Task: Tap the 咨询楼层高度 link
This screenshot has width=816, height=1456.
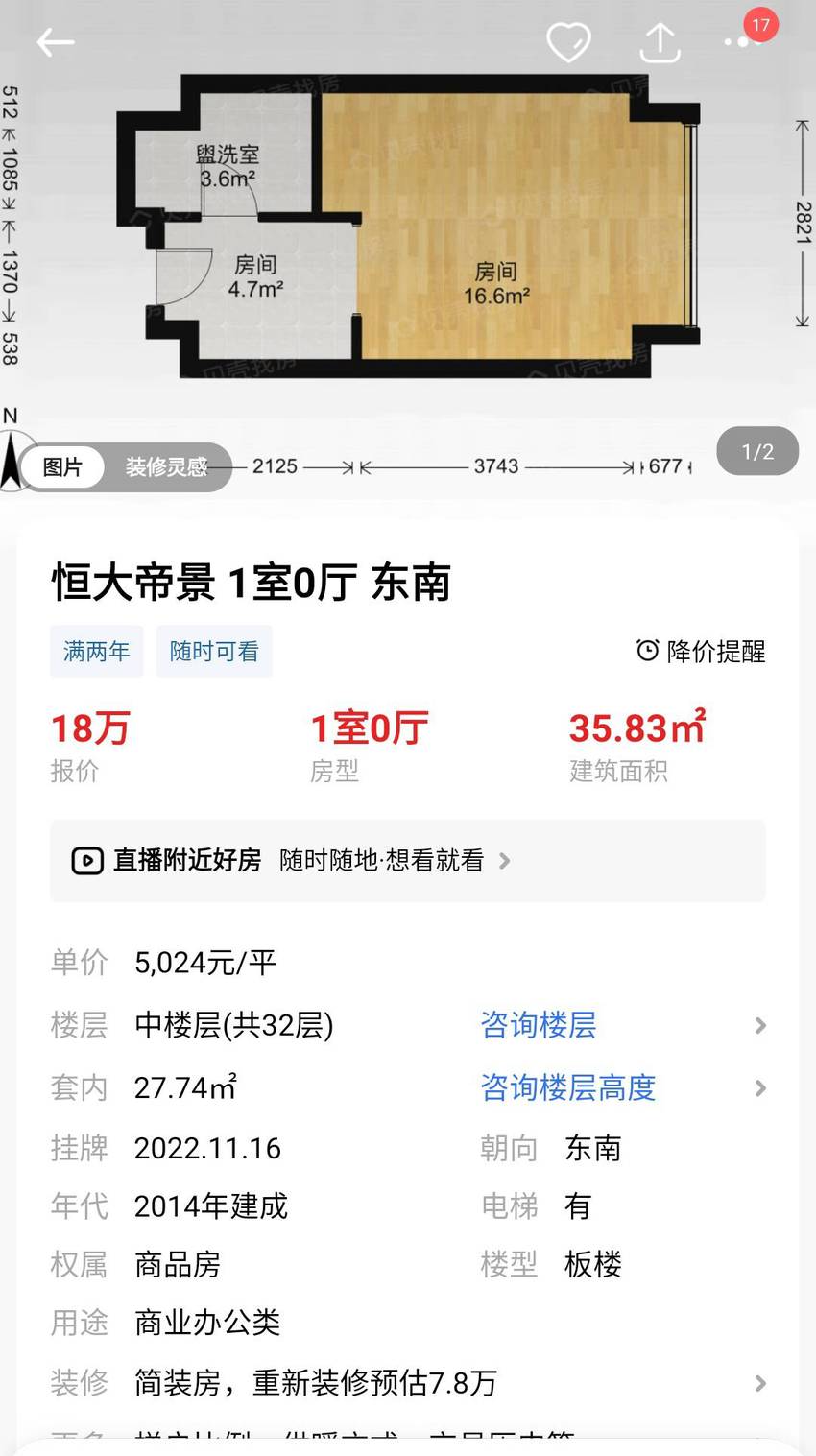Action: [x=567, y=1087]
